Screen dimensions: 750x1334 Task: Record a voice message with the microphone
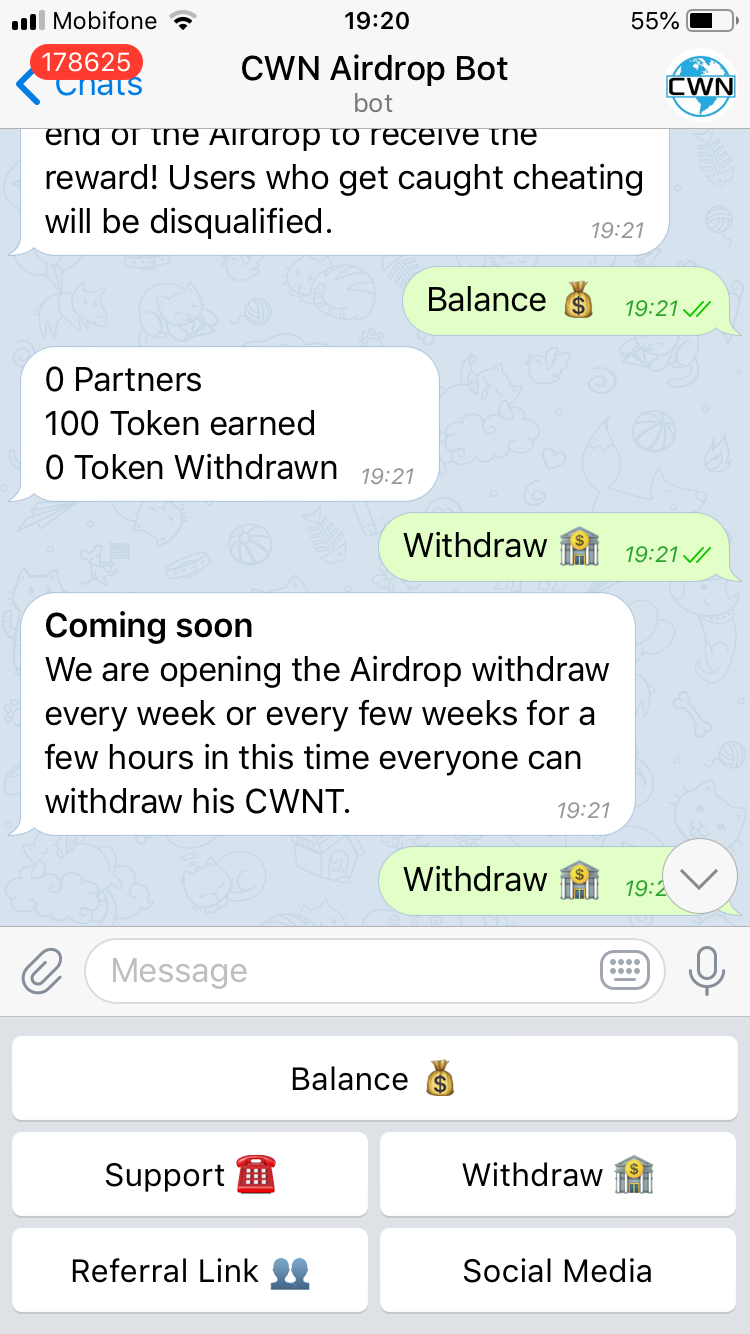click(707, 970)
